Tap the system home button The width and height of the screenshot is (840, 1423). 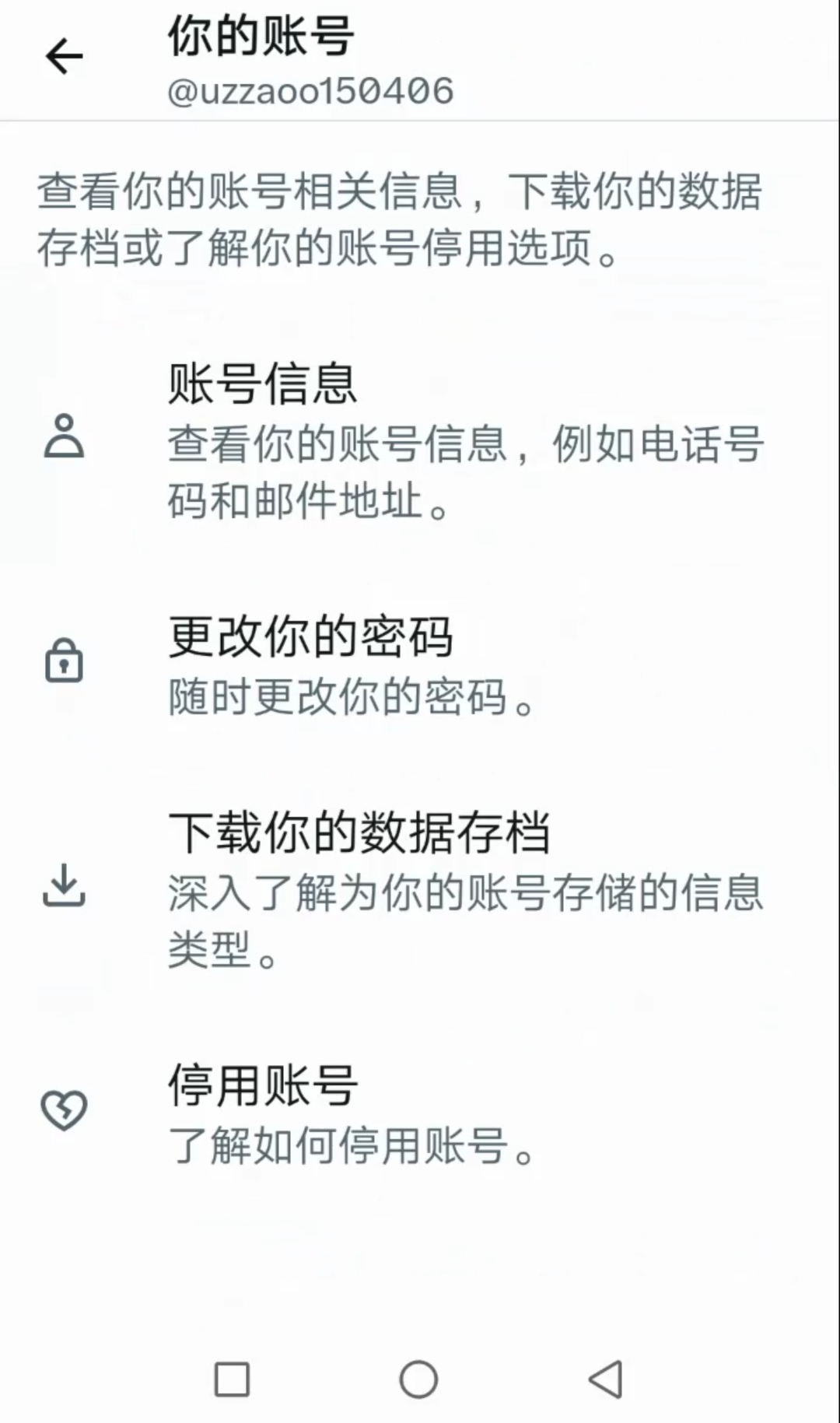point(418,1379)
